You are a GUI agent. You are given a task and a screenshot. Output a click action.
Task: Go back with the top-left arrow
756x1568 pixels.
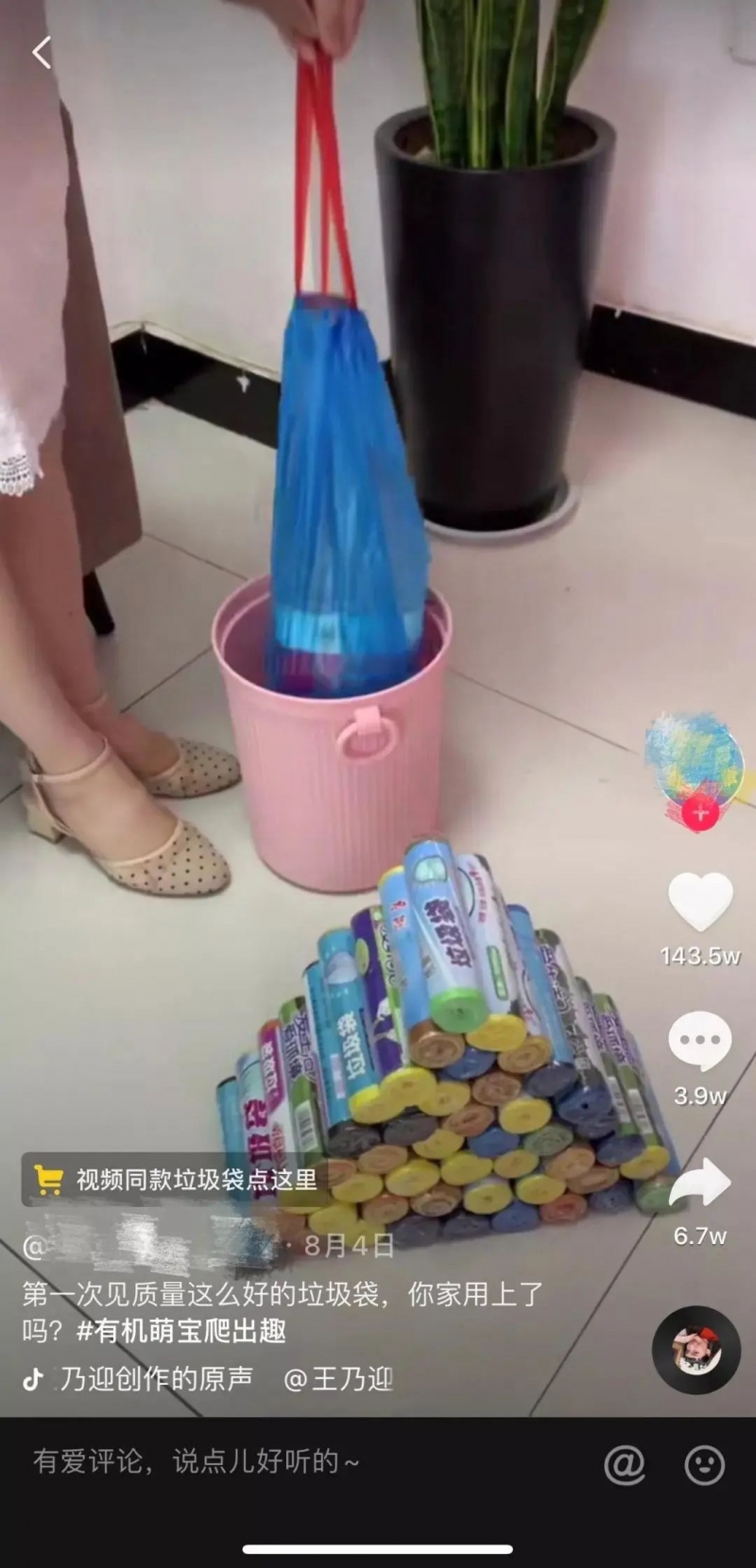click(42, 53)
